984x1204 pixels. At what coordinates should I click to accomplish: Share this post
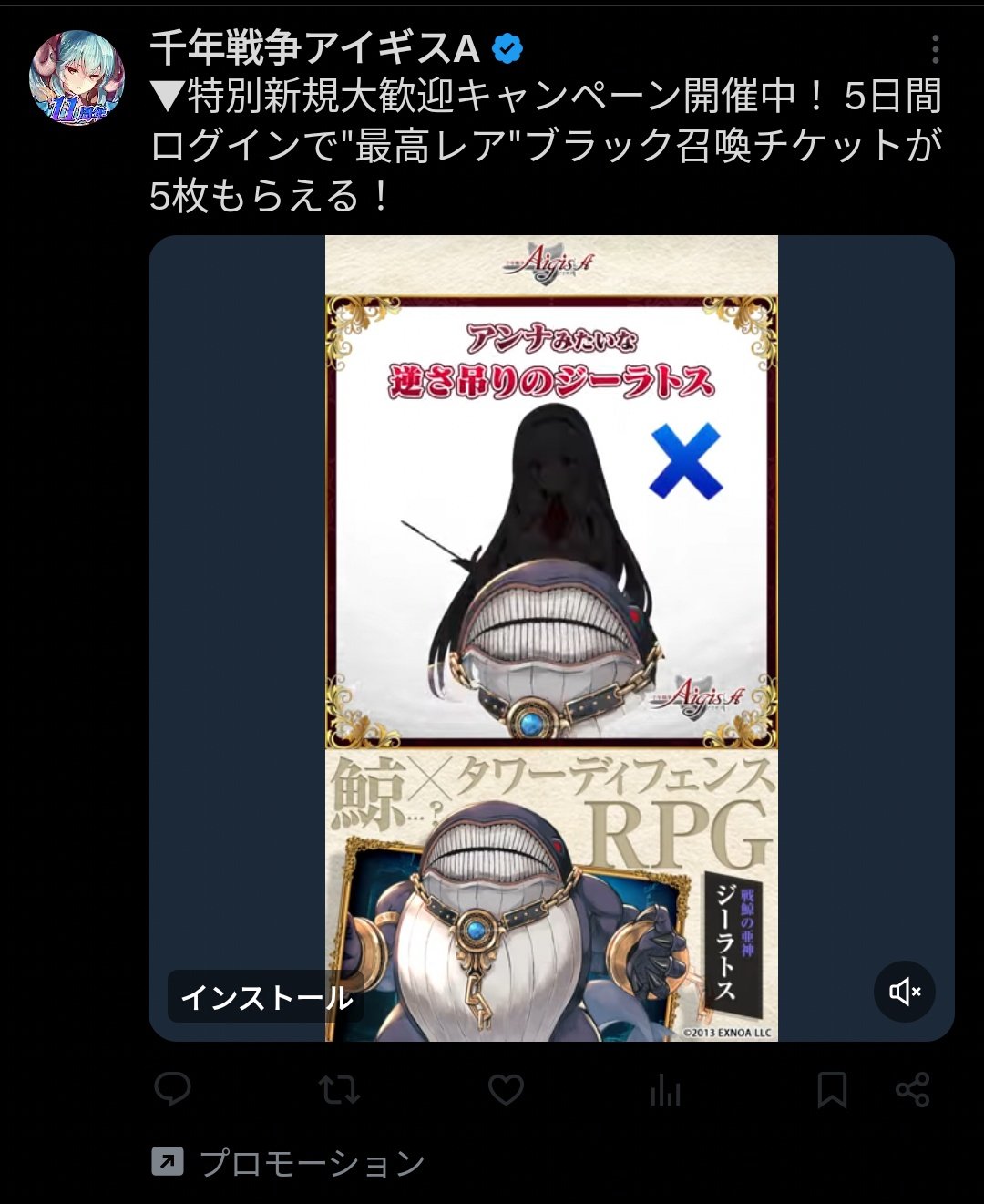point(912,1090)
